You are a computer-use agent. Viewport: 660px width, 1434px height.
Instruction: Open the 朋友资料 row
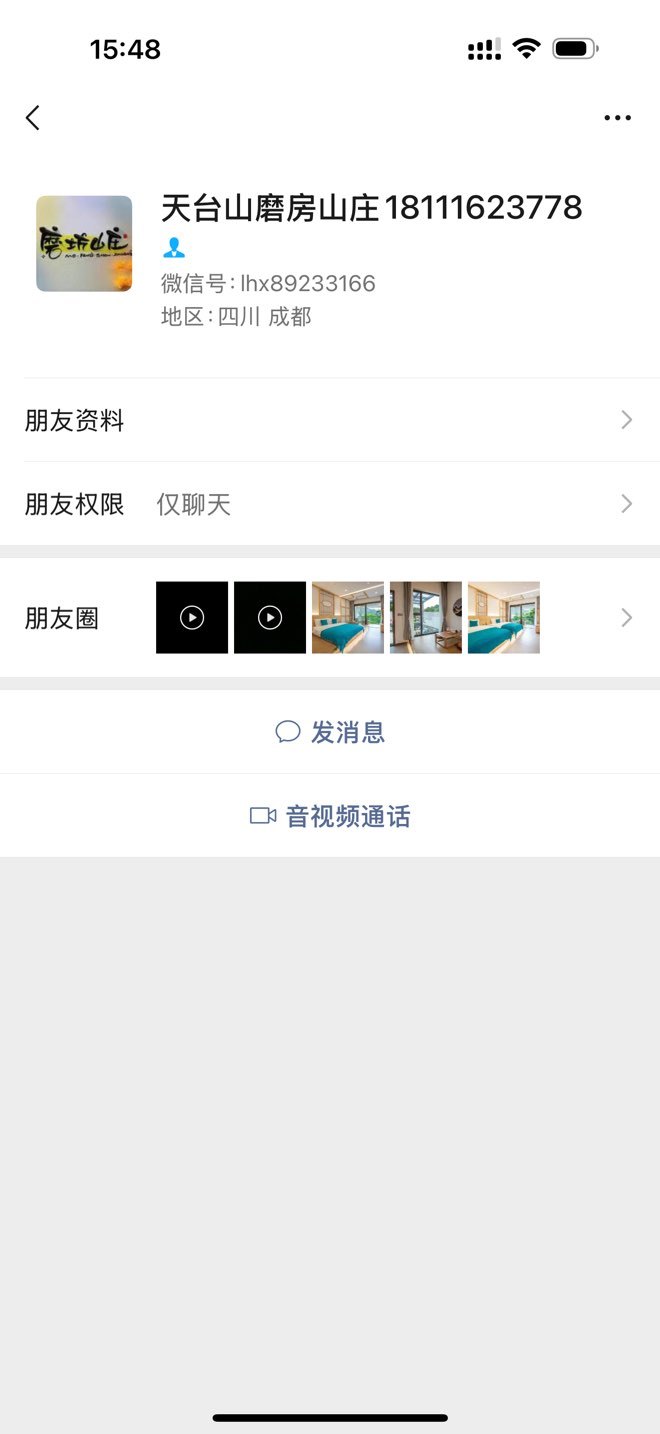coord(330,420)
